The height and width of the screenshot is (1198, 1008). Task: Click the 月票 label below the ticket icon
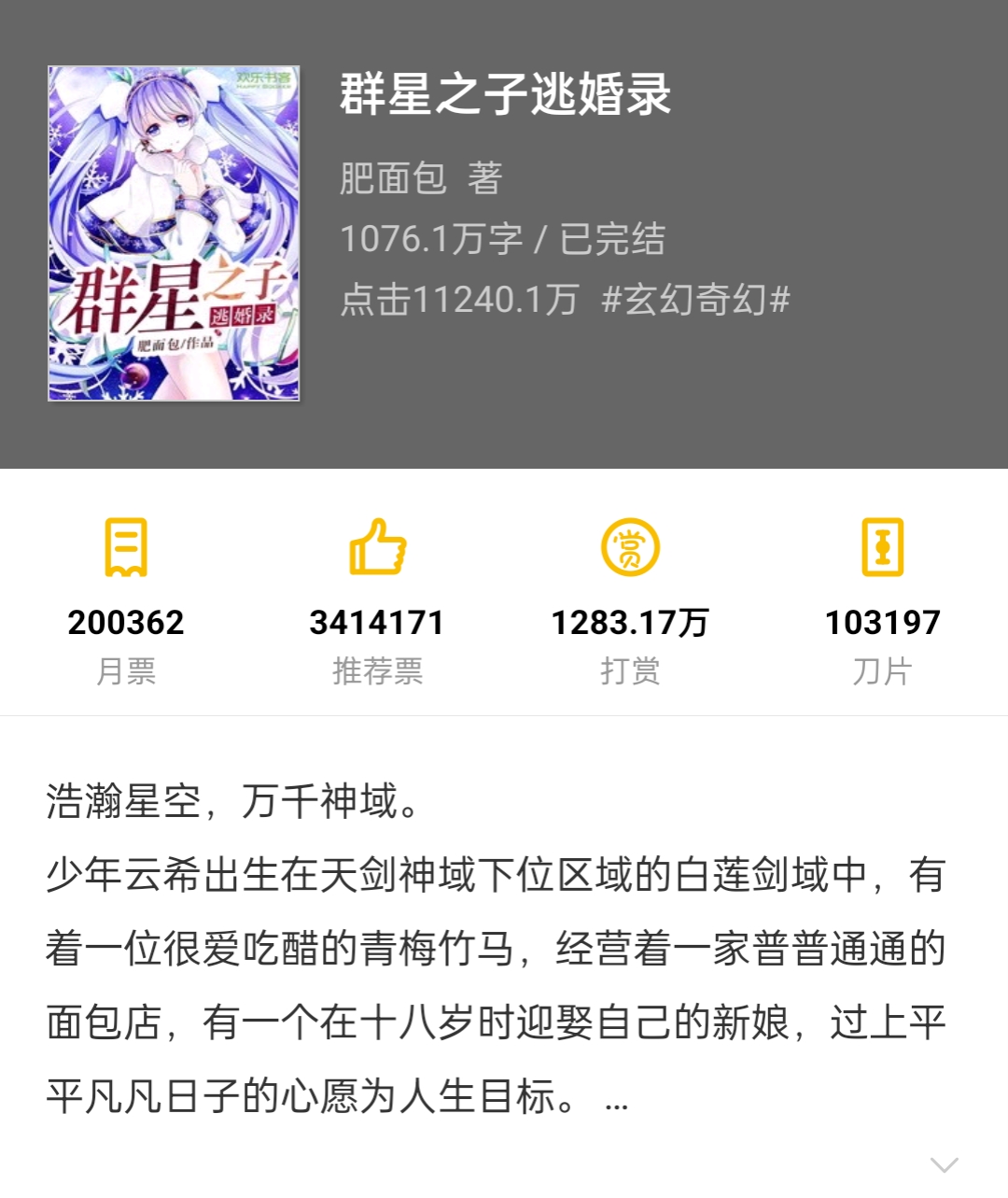click(x=128, y=672)
